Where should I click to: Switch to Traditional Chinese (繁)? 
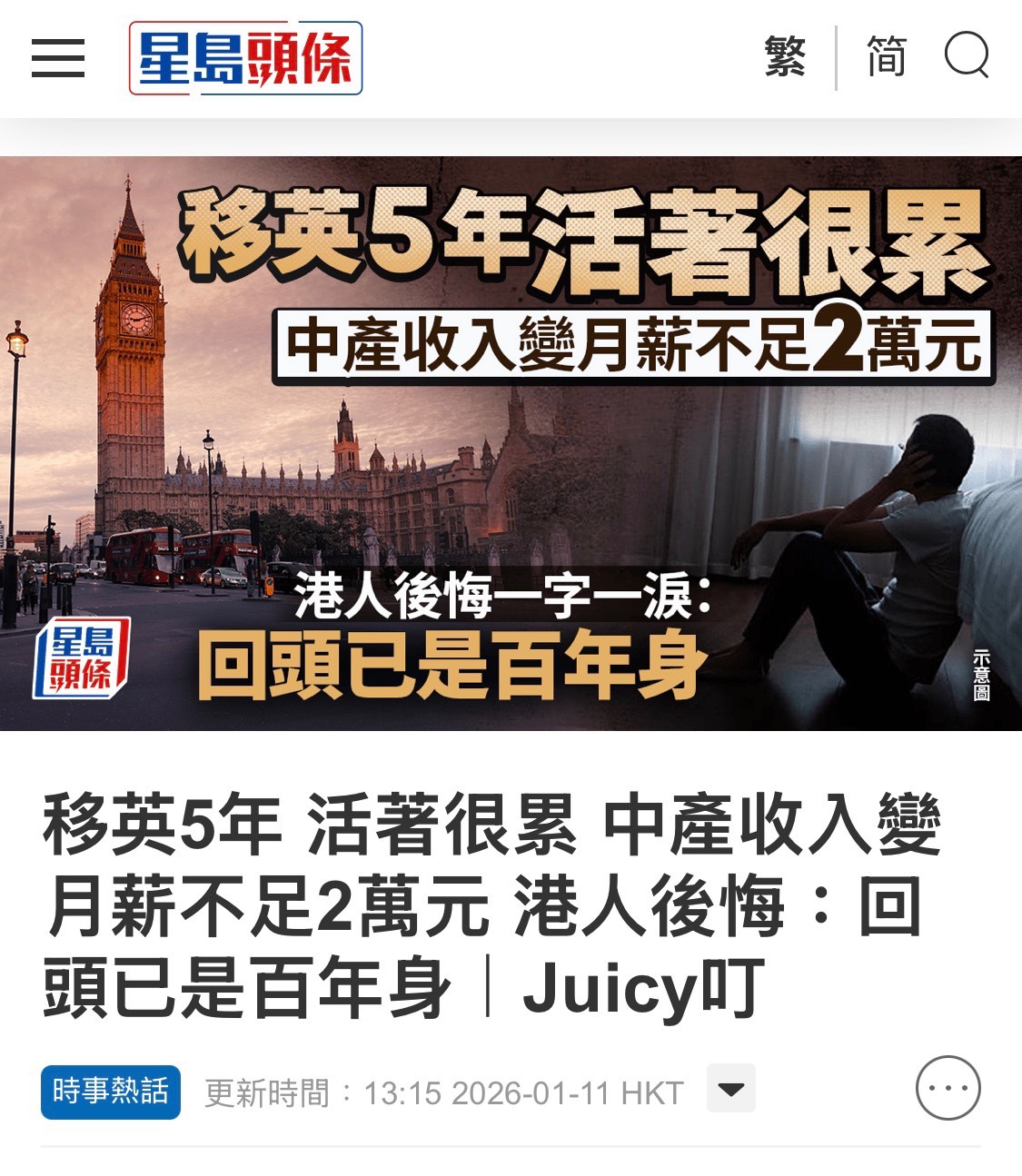[x=785, y=57]
